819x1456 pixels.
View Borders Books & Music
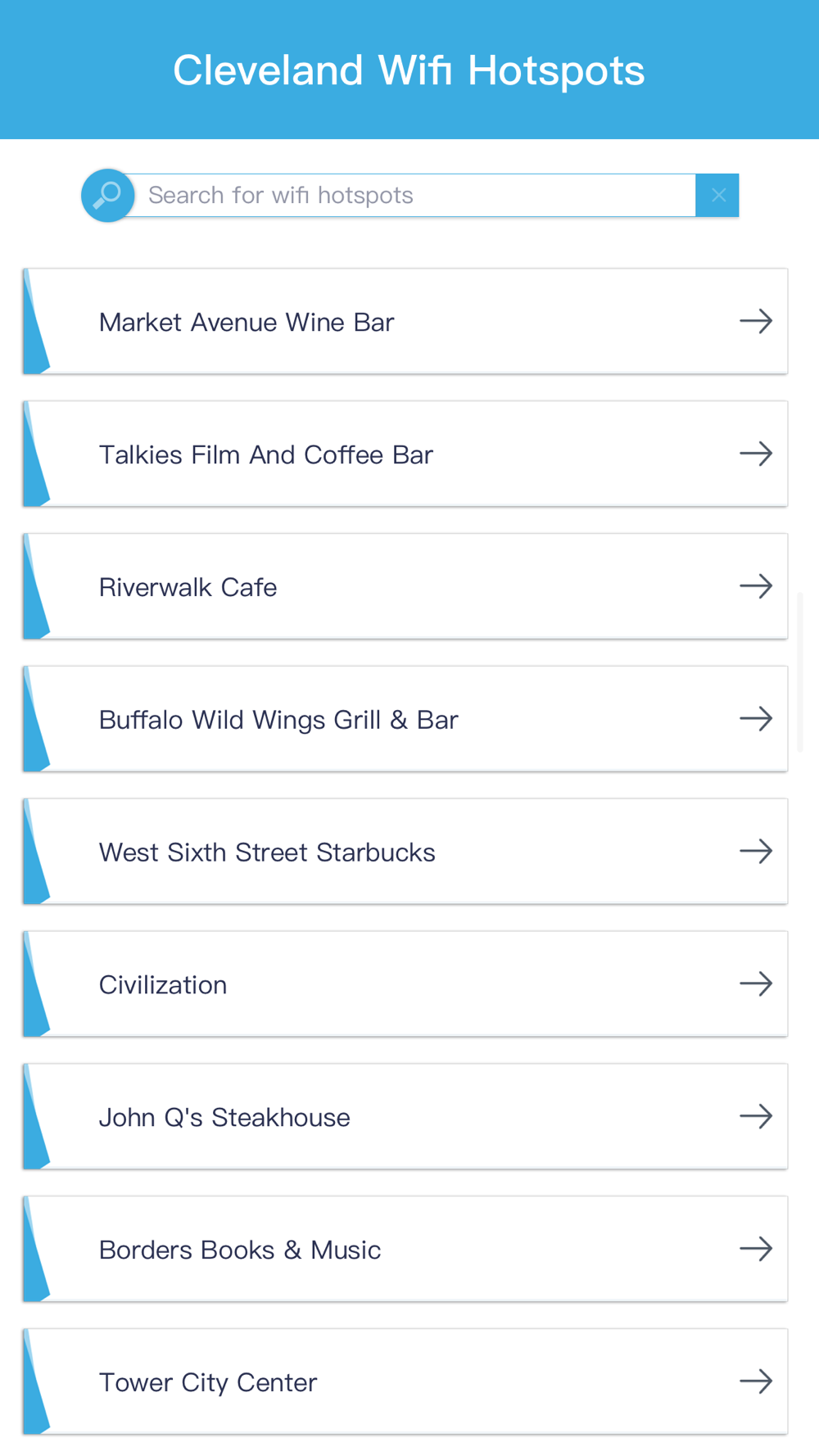(x=405, y=1249)
